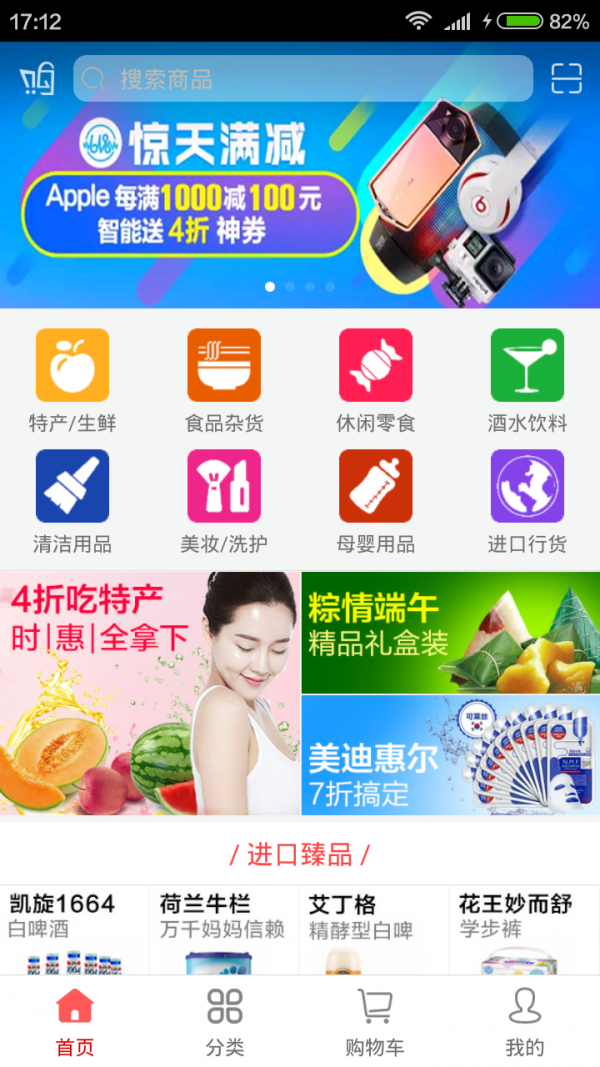The height and width of the screenshot is (1067, 600).
Task: Browse the 特产/生鲜 category
Action: click(72, 380)
